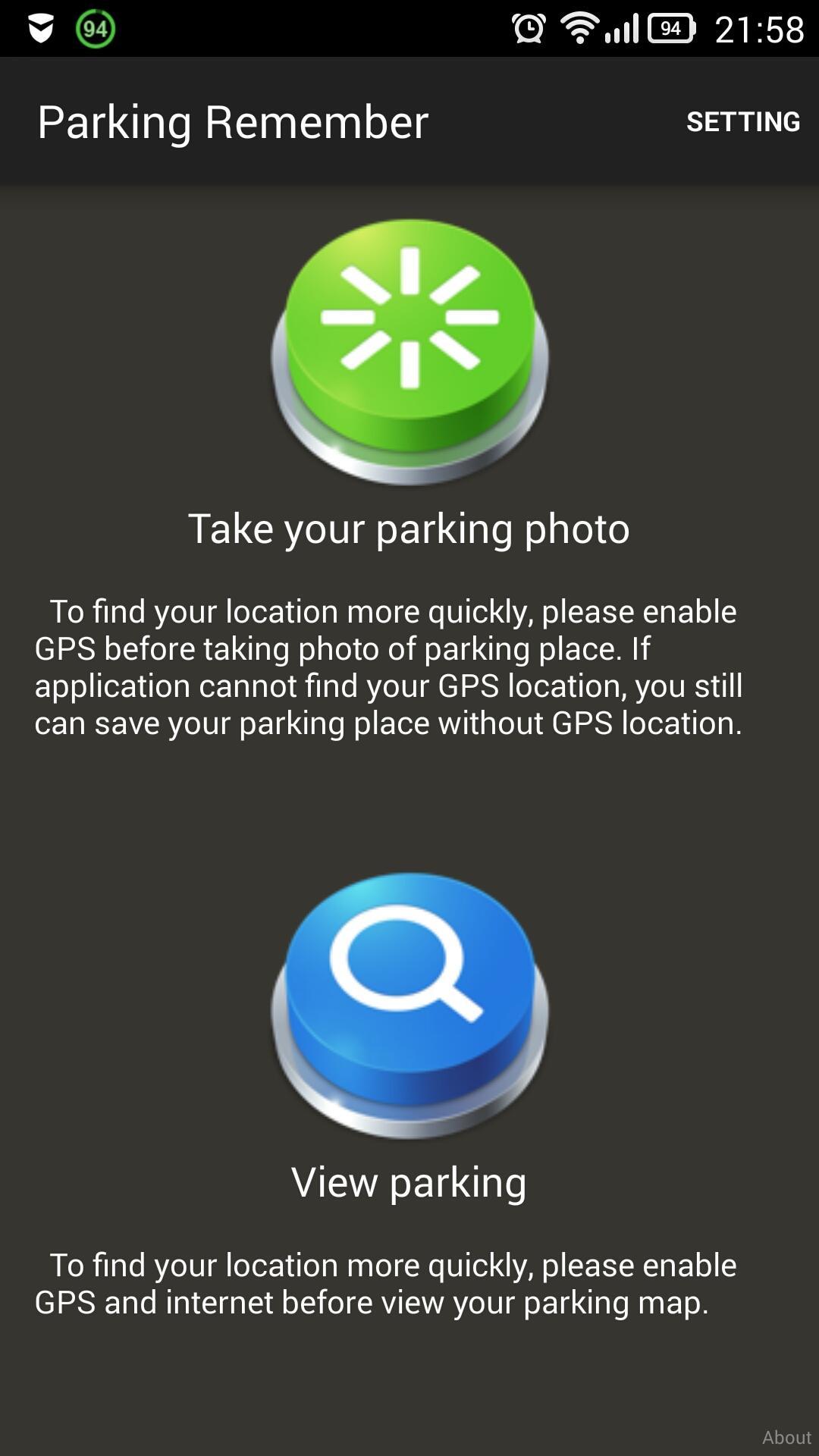Viewport: 819px width, 1456px height.
Task: Tap the parking map instructions text
Action: [409, 1283]
